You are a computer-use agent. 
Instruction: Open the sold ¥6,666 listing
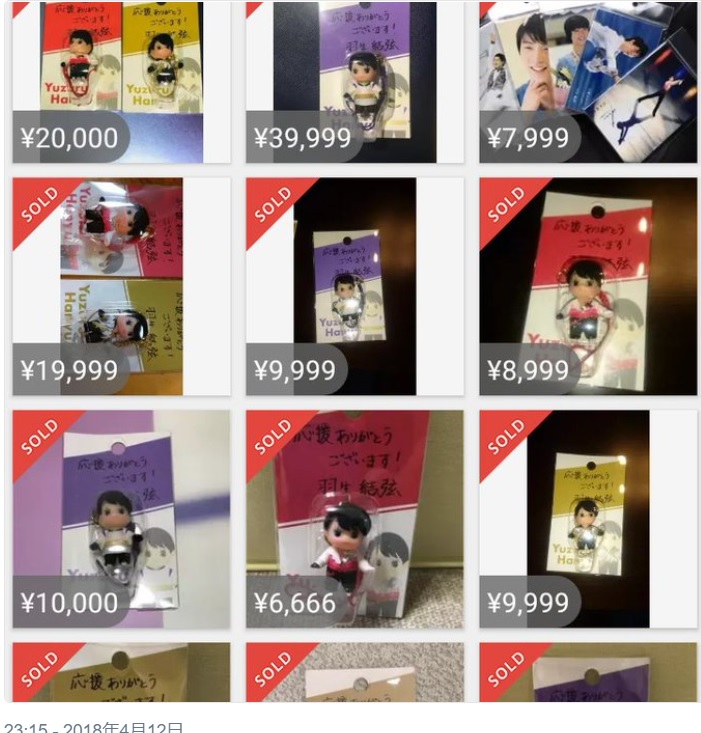(x=354, y=518)
